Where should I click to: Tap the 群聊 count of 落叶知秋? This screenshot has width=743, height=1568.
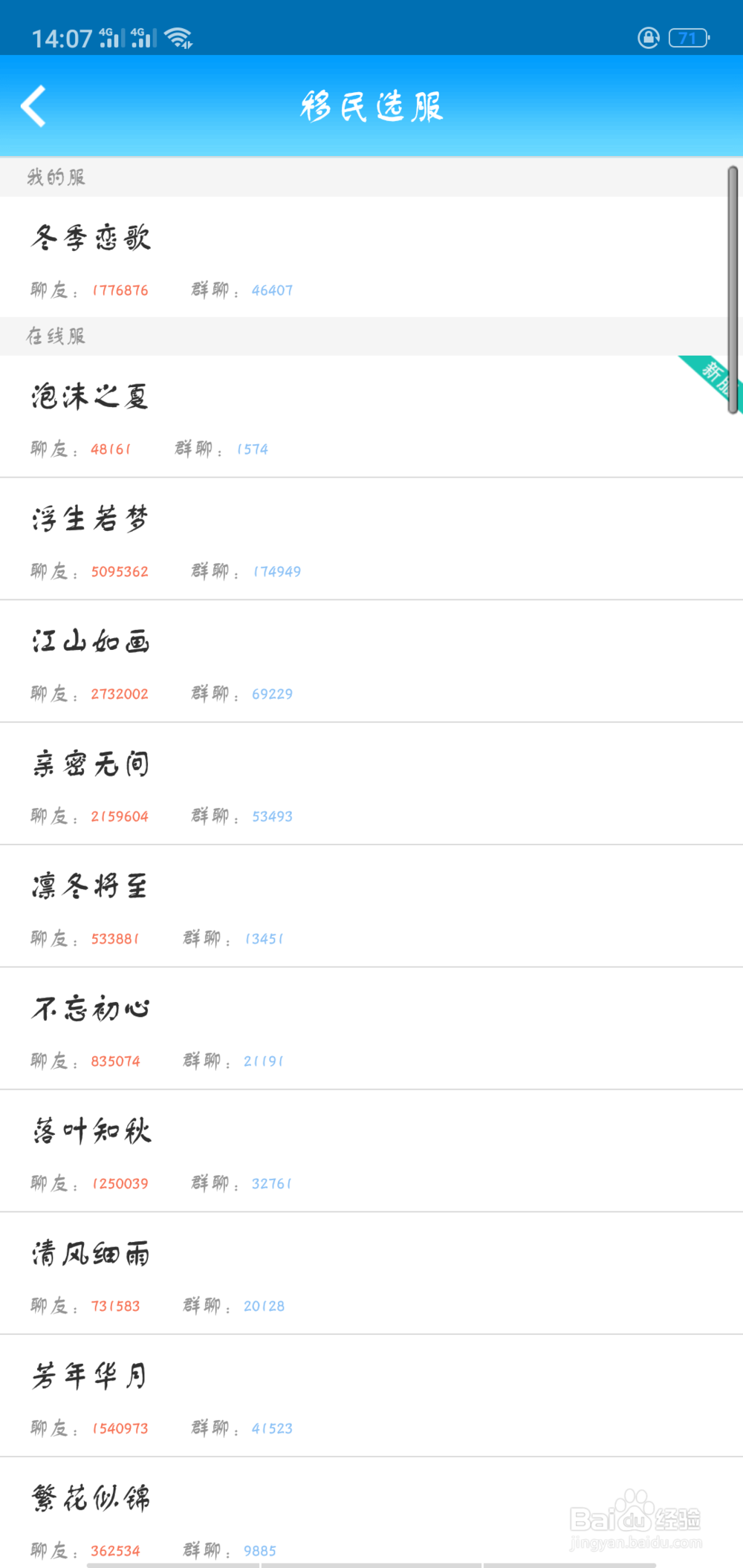tap(270, 1183)
